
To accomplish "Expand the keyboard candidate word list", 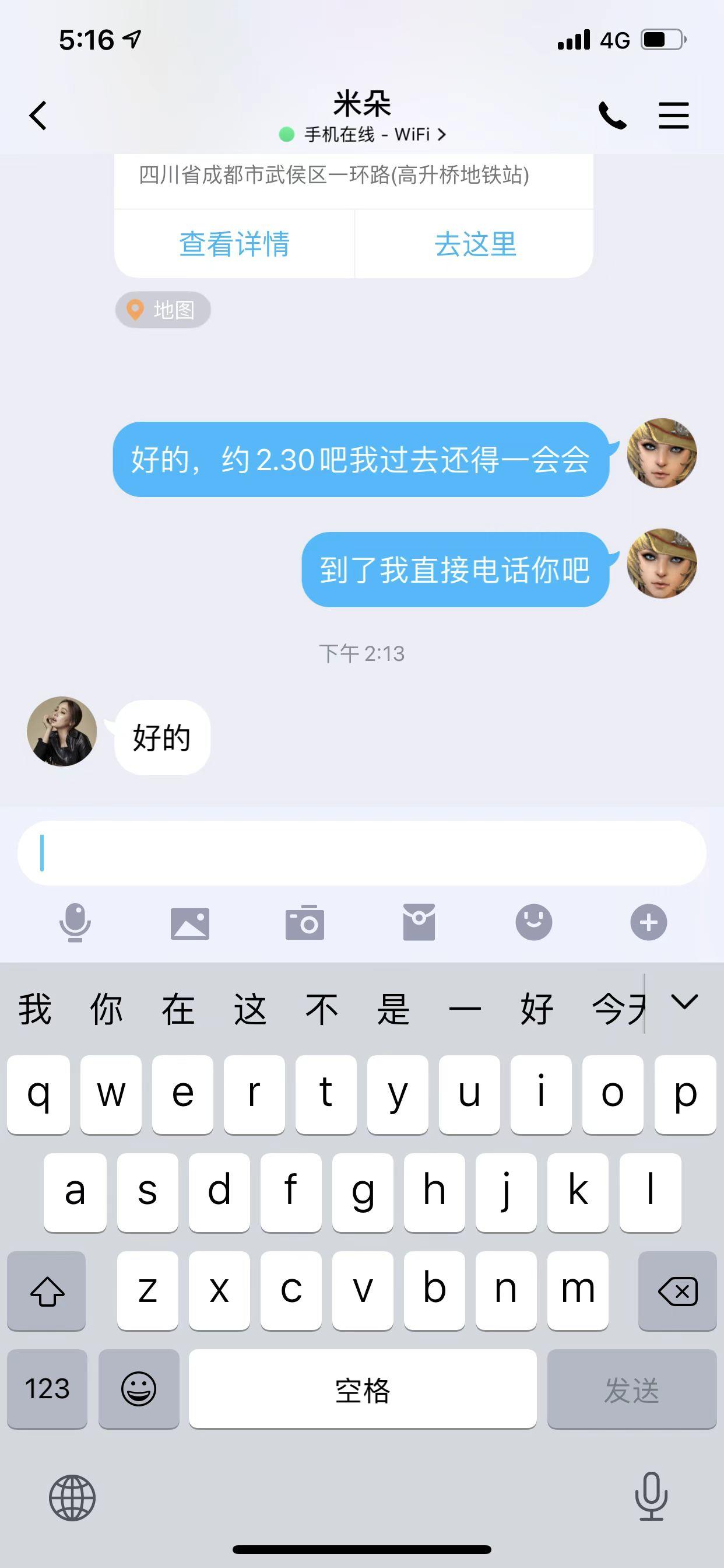I will click(x=684, y=1002).
